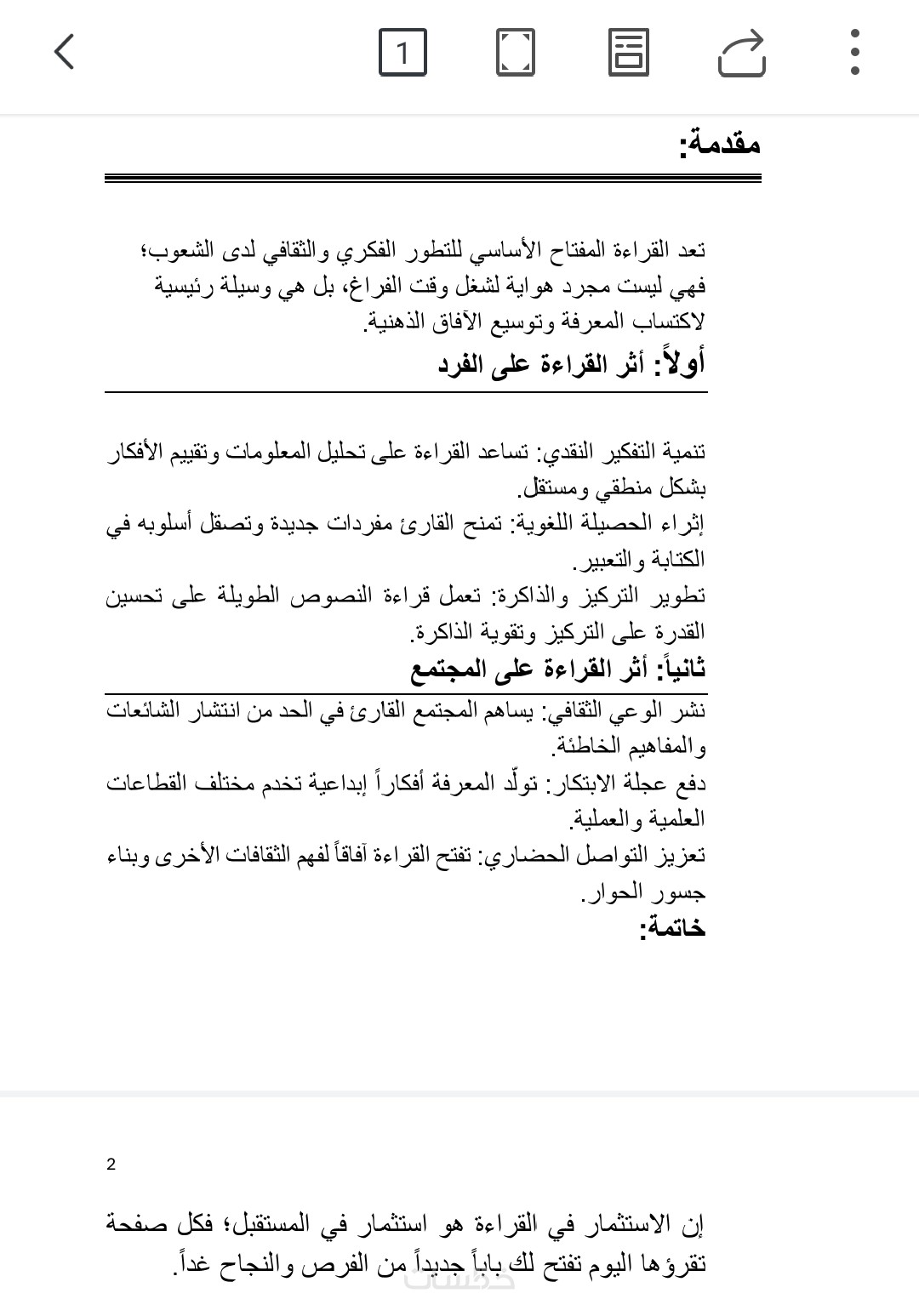This screenshot has width=919, height=1316.
Task: Switch the document reading layout
Action: 629,53
